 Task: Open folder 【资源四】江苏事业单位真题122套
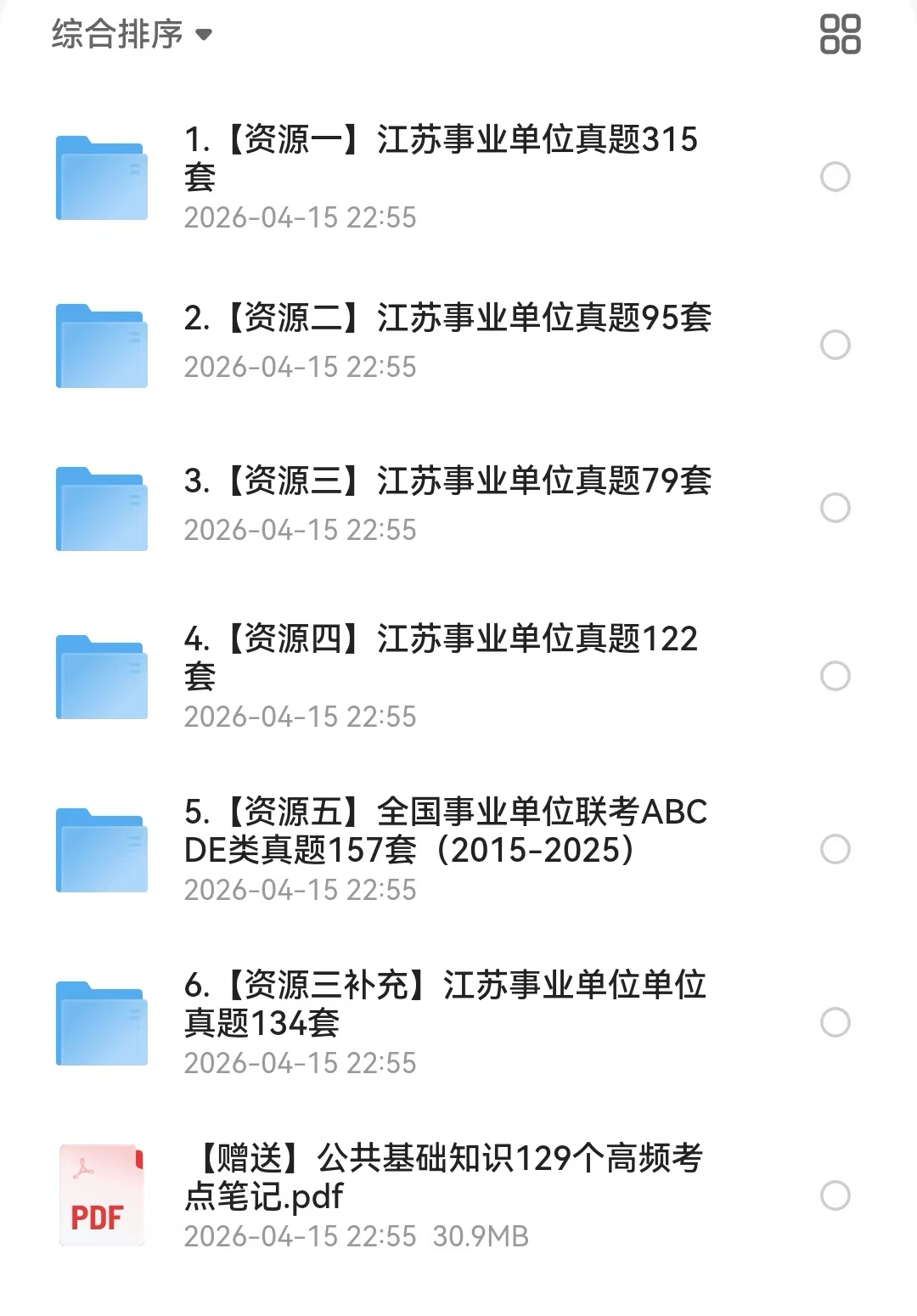click(441, 657)
